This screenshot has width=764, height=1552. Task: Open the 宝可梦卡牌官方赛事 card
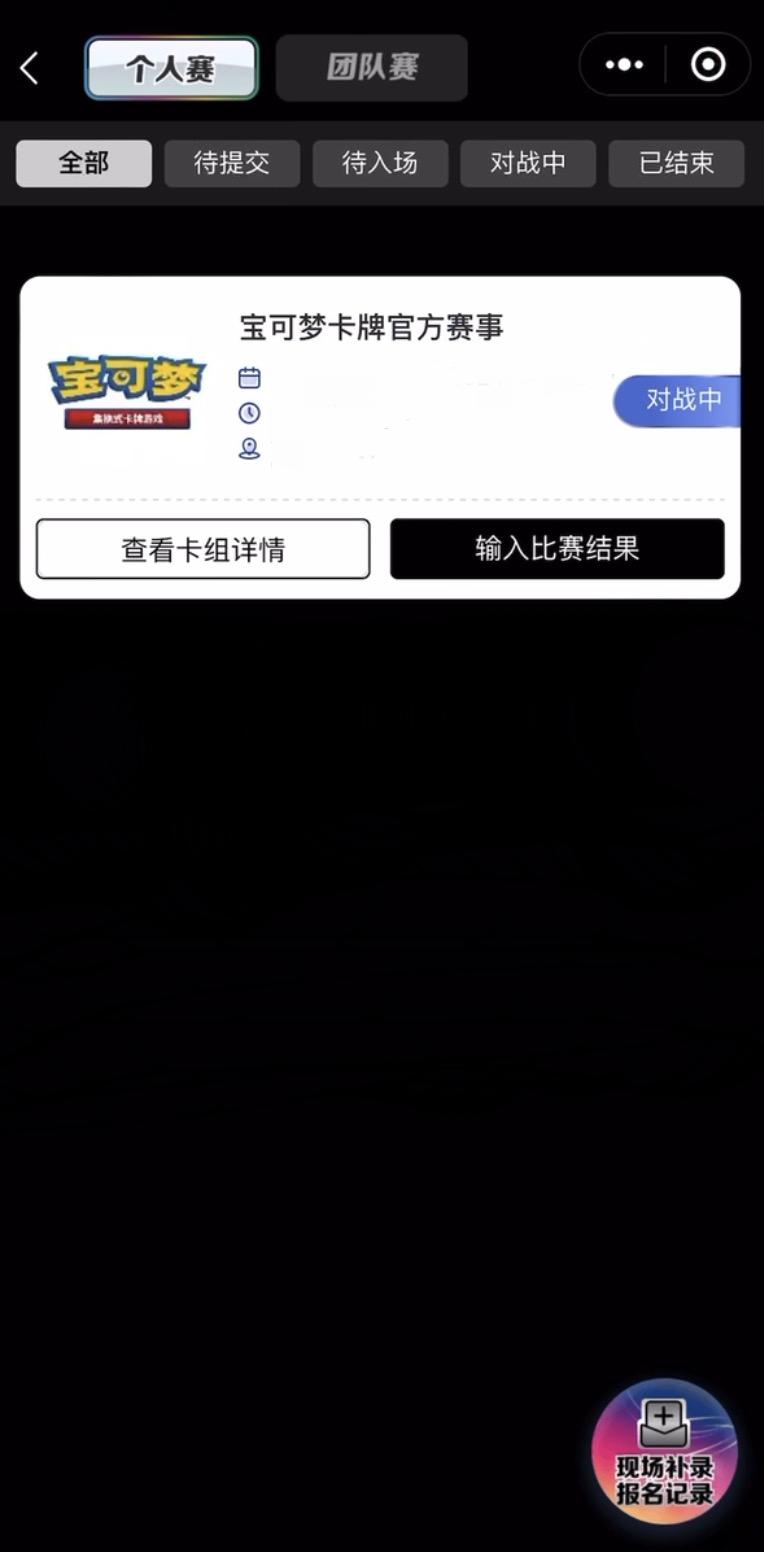371,328
